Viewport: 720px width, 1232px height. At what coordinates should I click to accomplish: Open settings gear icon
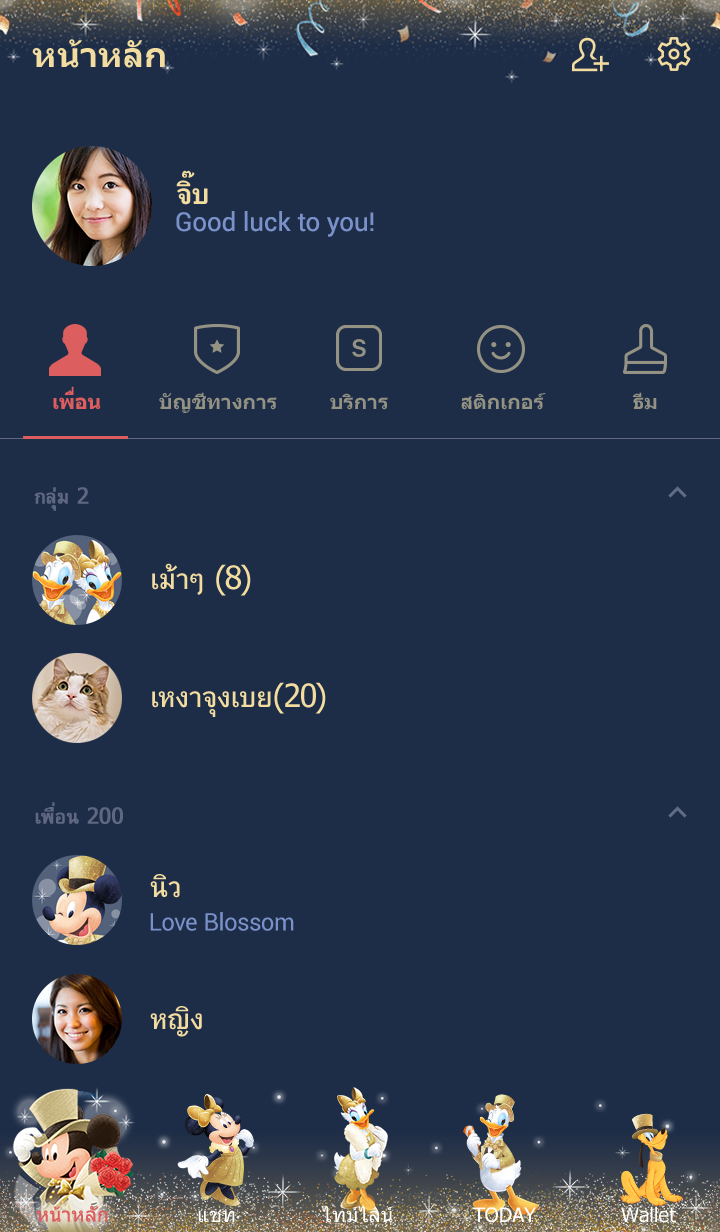pos(673,54)
